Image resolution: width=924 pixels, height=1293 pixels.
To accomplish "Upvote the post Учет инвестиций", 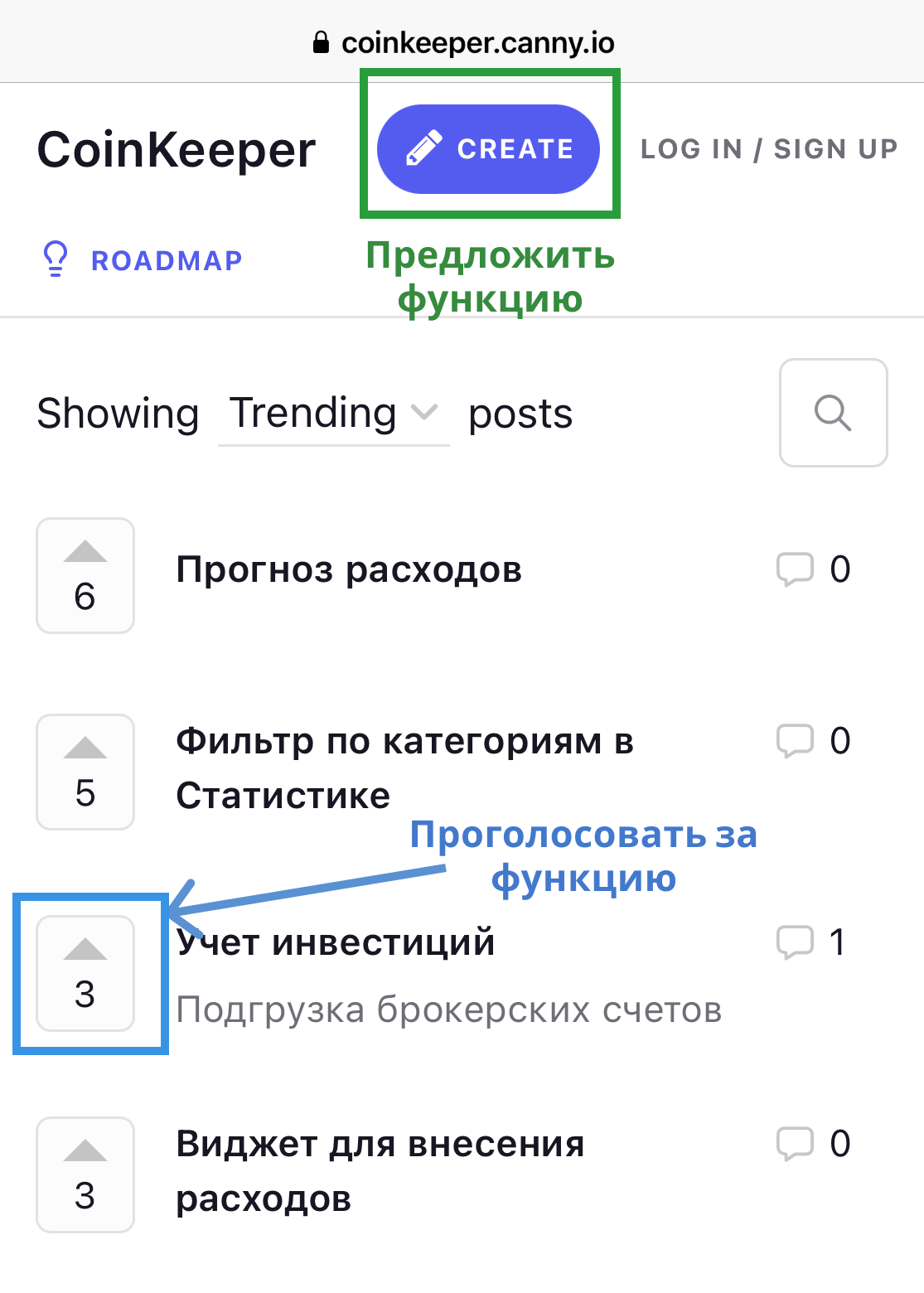I will [x=85, y=973].
